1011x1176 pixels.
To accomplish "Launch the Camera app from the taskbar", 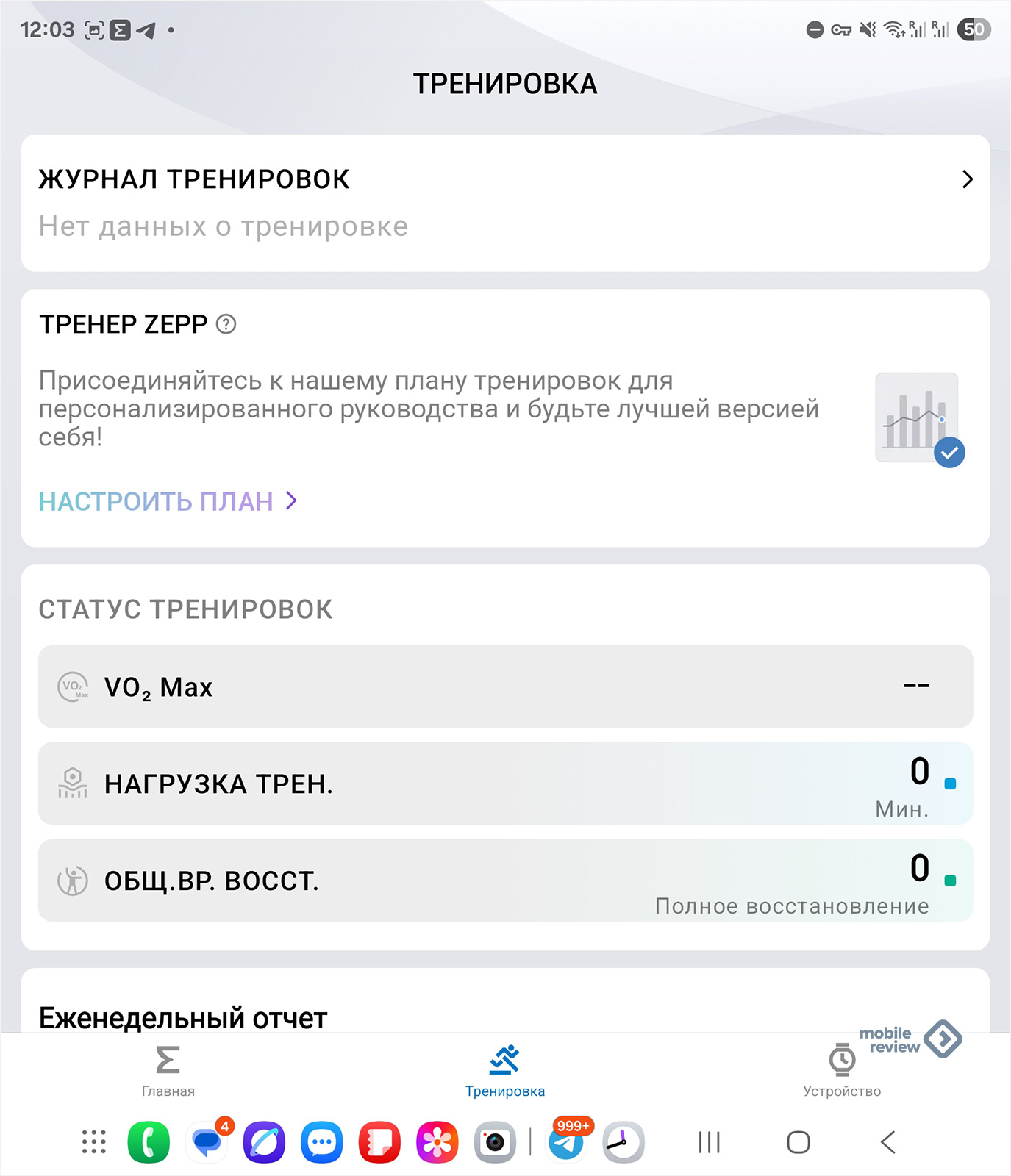I will click(x=495, y=1142).
